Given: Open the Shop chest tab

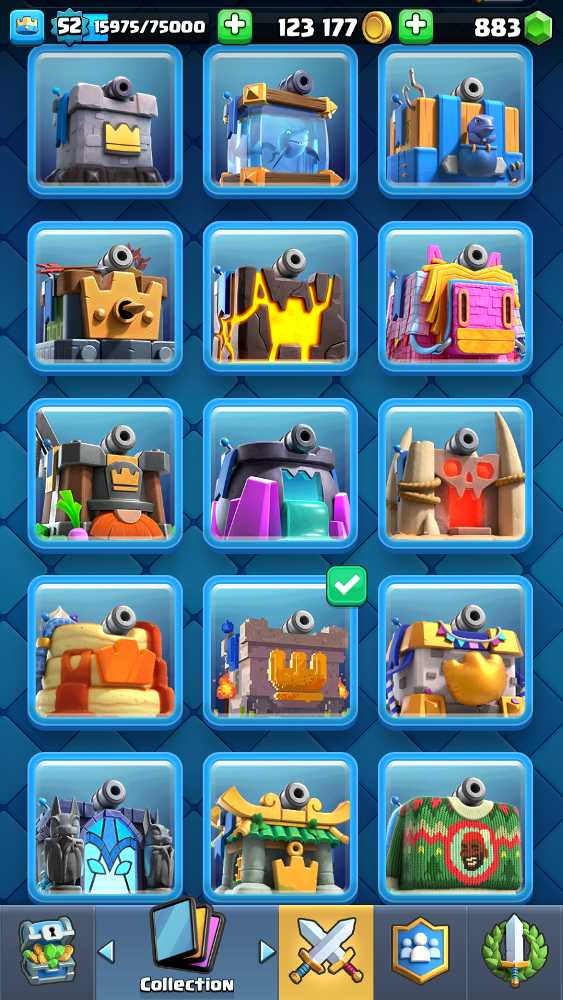Looking at the screenshot, I should pos(47,952).
